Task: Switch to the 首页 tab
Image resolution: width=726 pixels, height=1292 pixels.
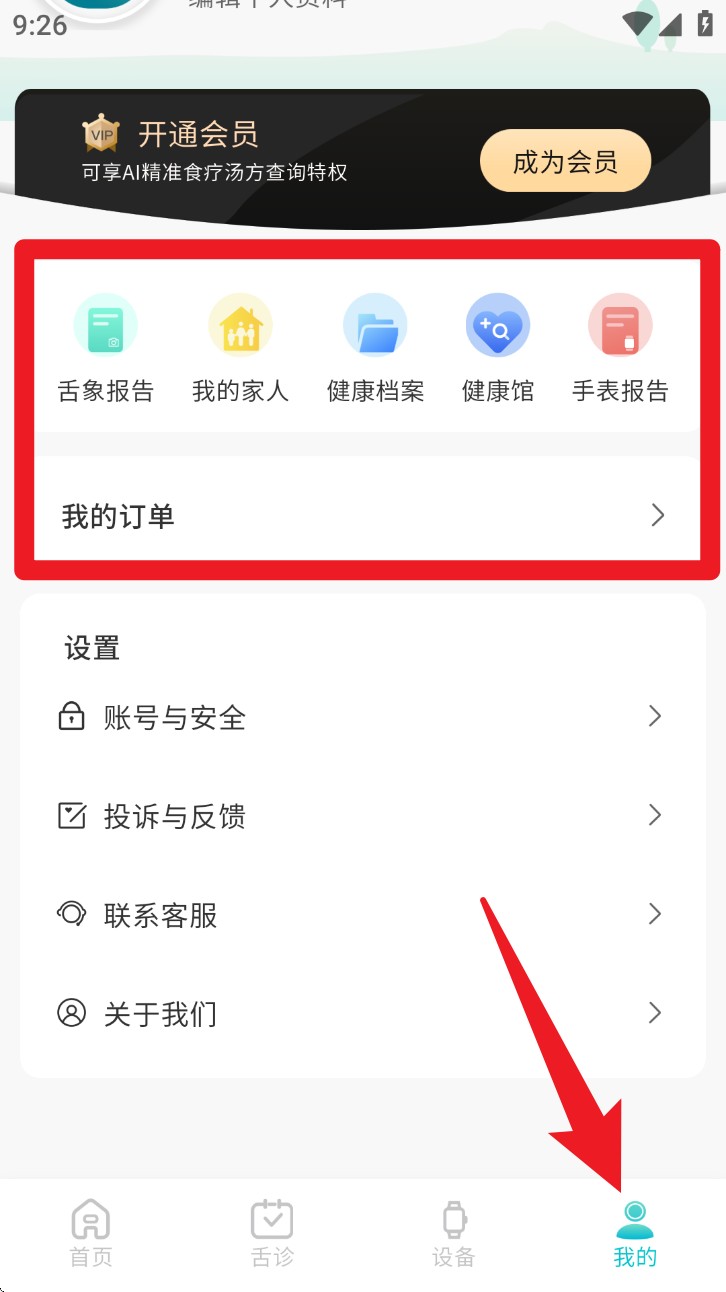Action: [91, 1233]
